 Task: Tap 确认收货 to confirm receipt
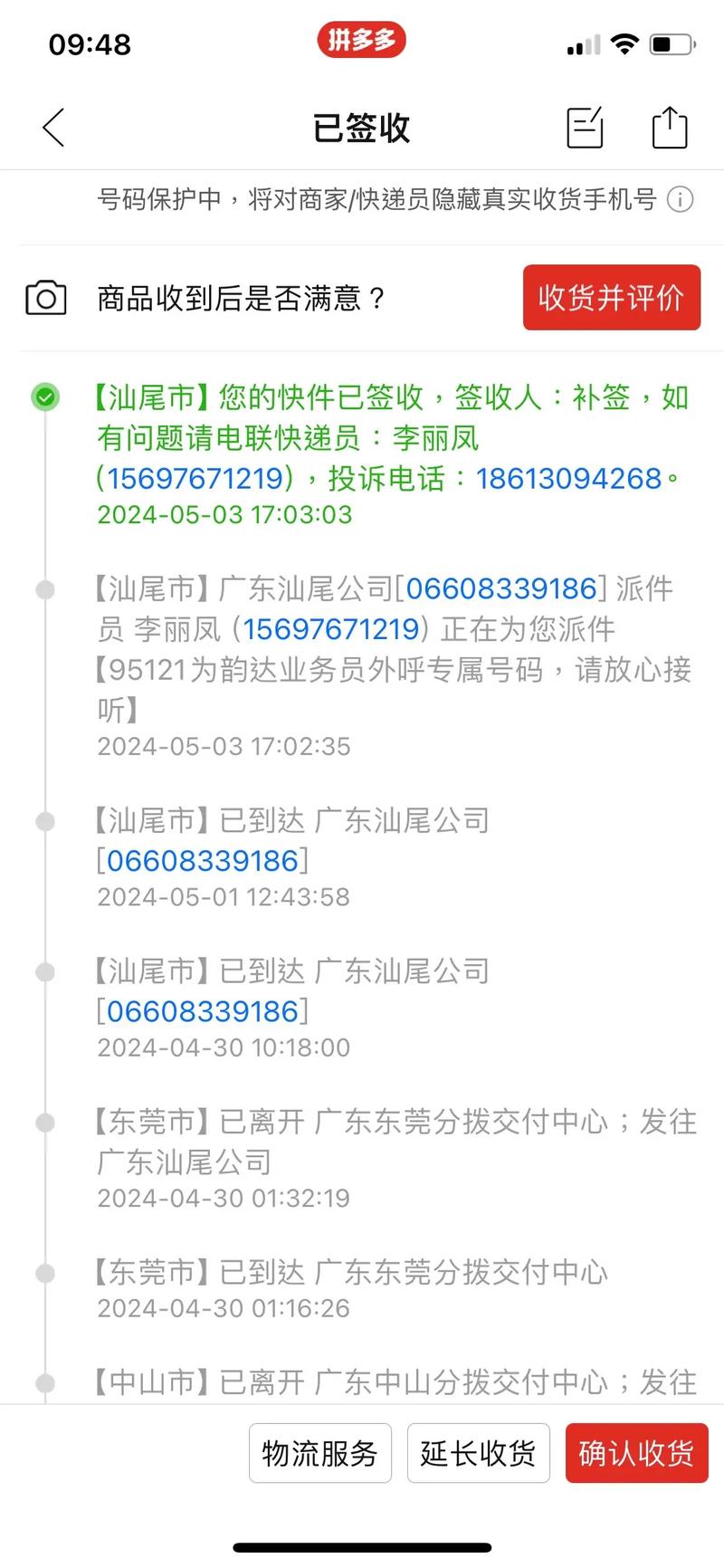coord(636,1452)
